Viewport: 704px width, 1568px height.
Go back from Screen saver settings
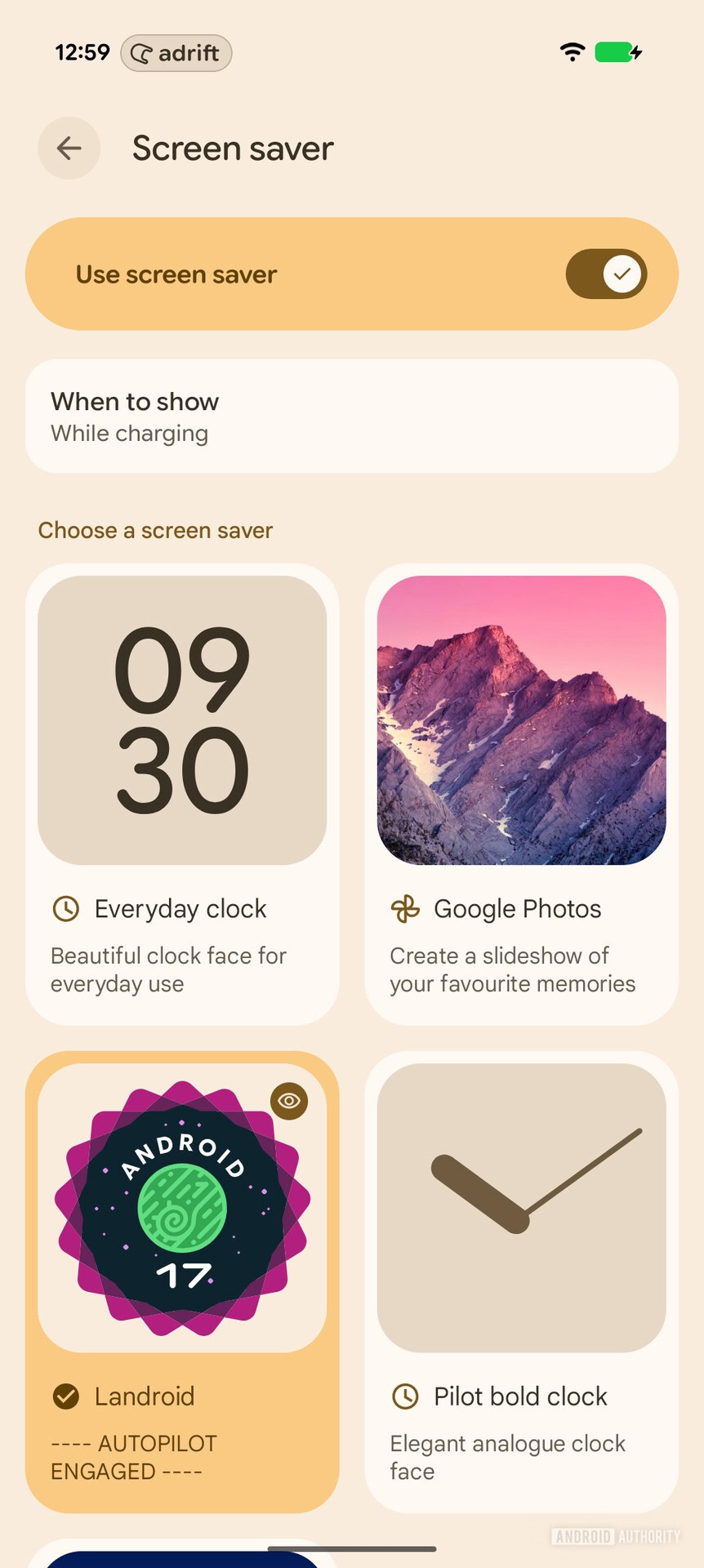pos(69,148)
